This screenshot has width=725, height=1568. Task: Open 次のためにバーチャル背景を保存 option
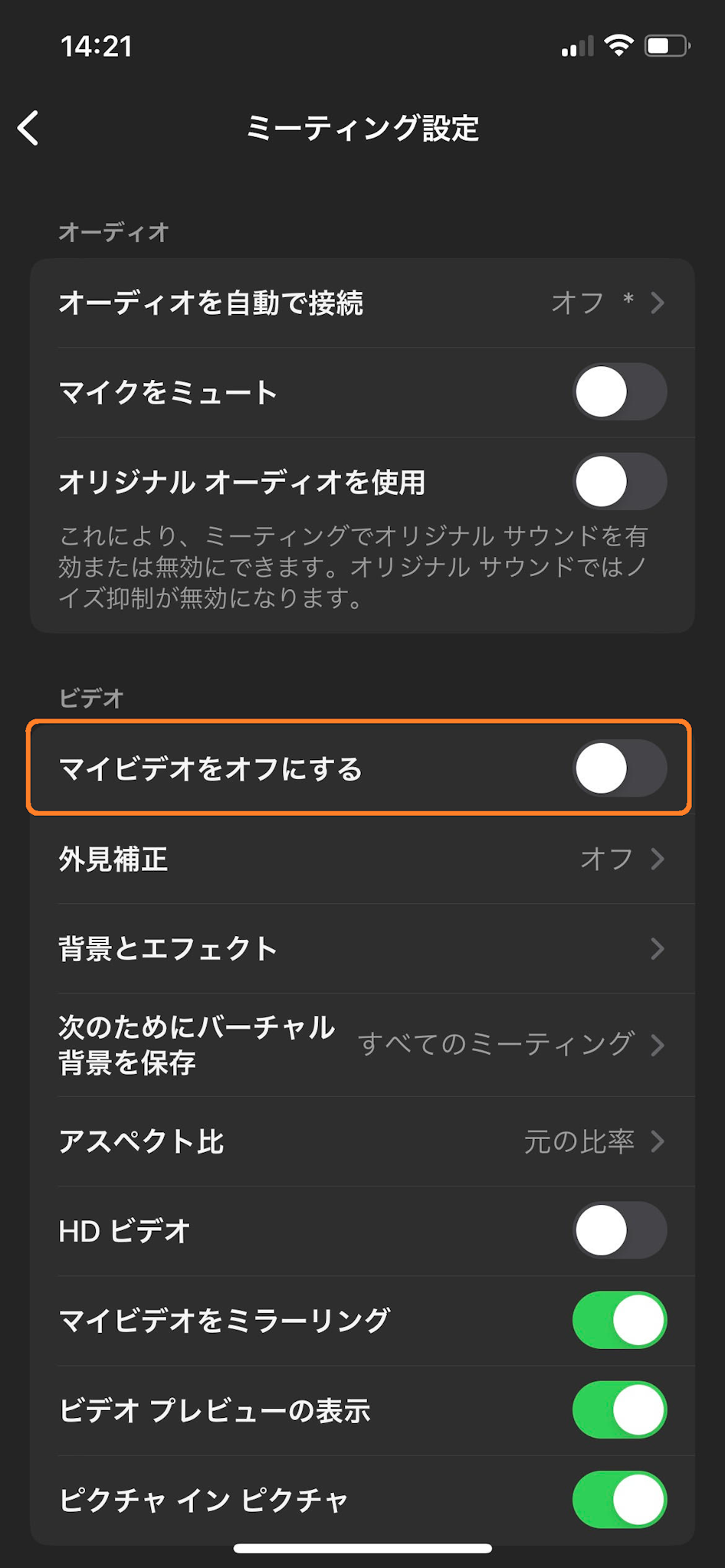pos(362,1045)
